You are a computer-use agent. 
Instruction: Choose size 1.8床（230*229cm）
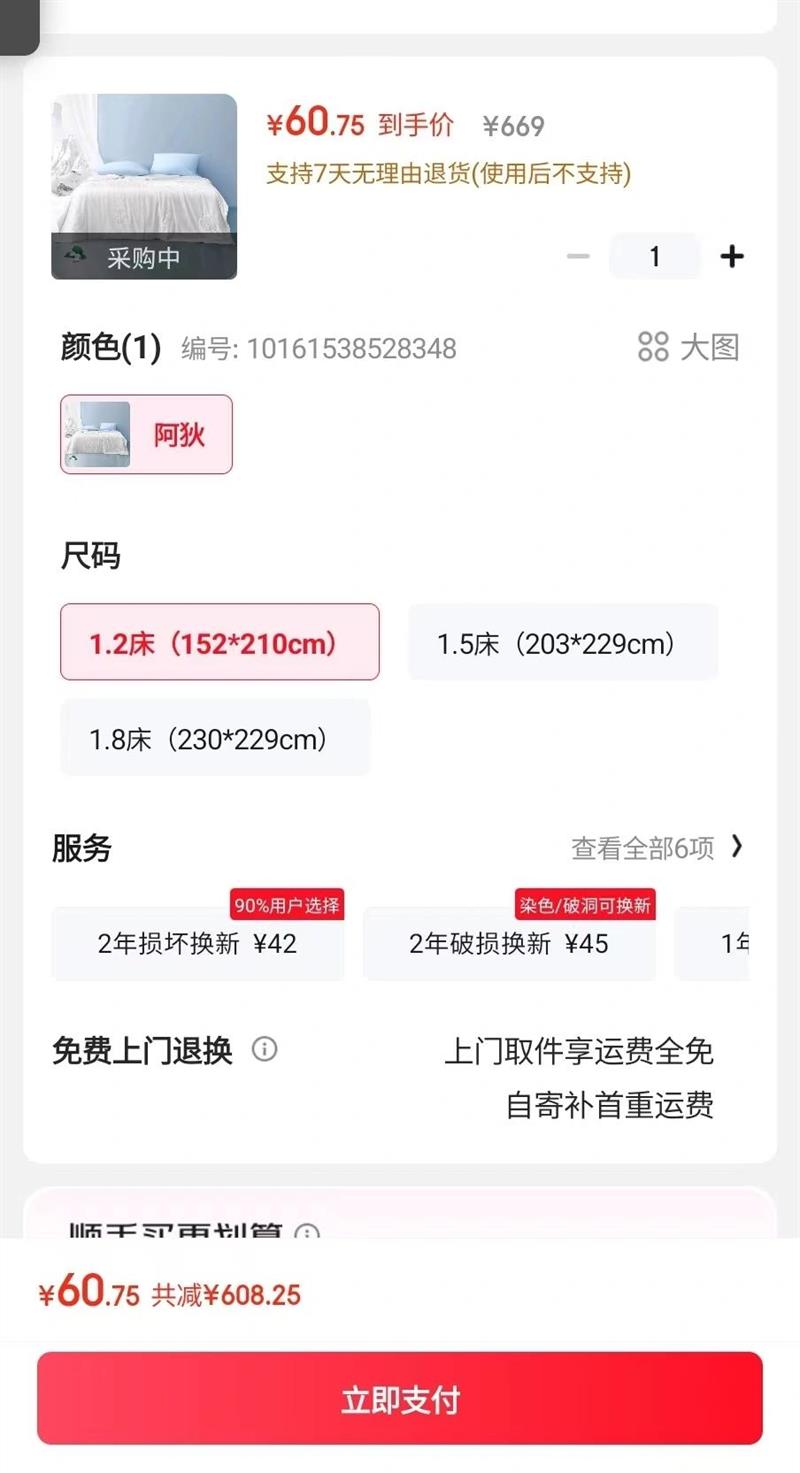(215, 739)
